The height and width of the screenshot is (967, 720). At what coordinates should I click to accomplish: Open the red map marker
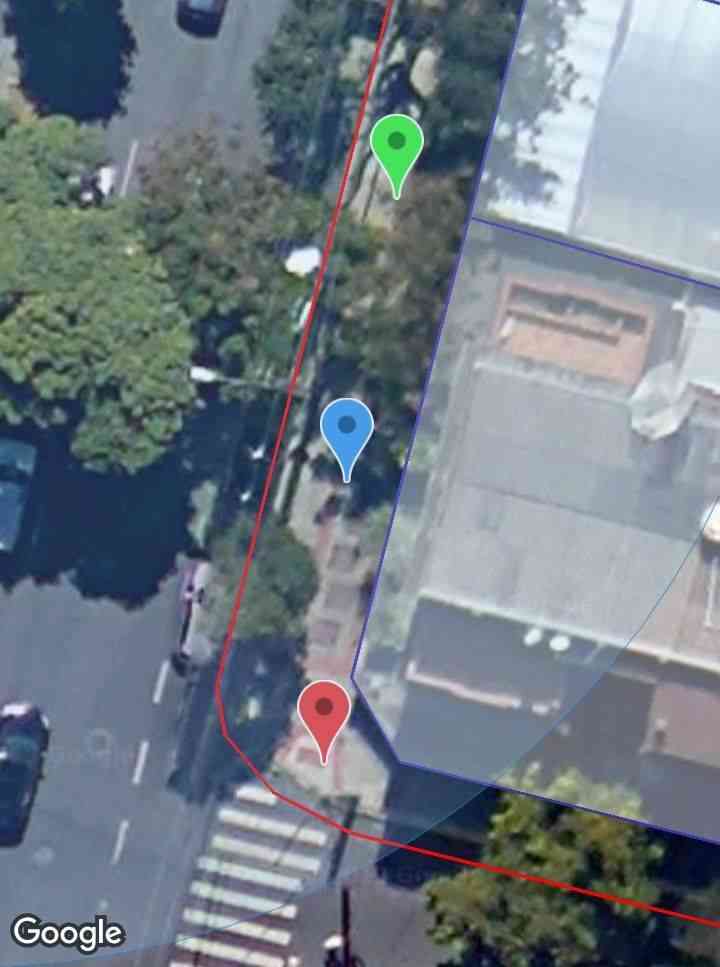(x=324, y=712)
